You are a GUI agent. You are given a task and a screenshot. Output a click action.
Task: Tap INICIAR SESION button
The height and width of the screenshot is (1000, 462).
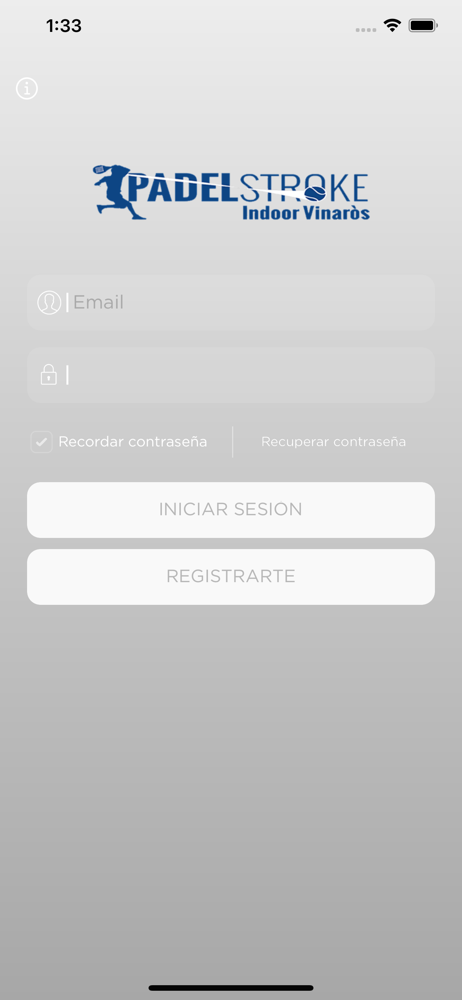[231, 510]
